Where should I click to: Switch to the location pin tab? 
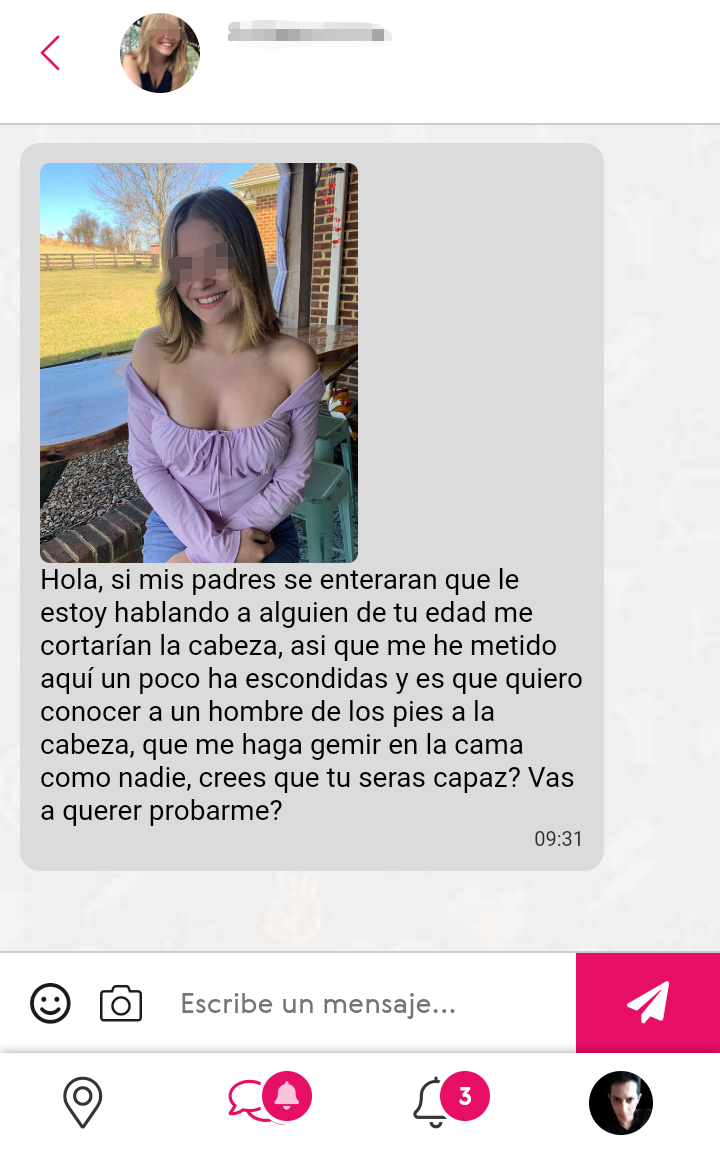pos(82,1102)
